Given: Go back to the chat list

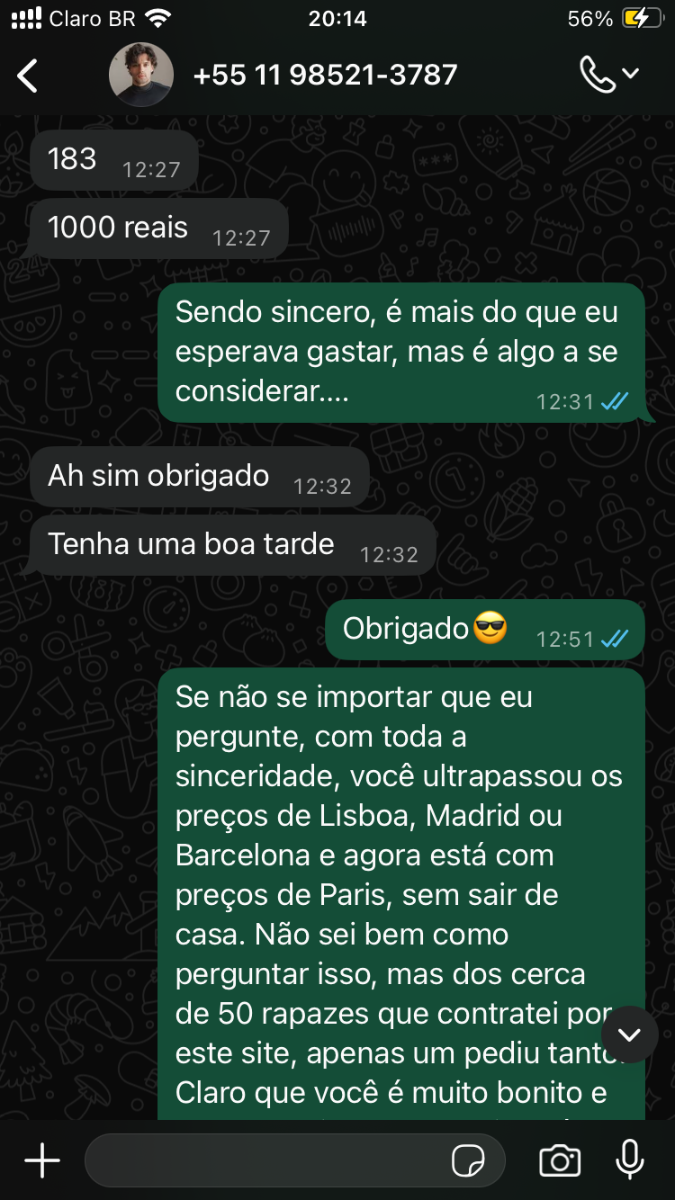Looking at the screenshot, I should 28,75.
